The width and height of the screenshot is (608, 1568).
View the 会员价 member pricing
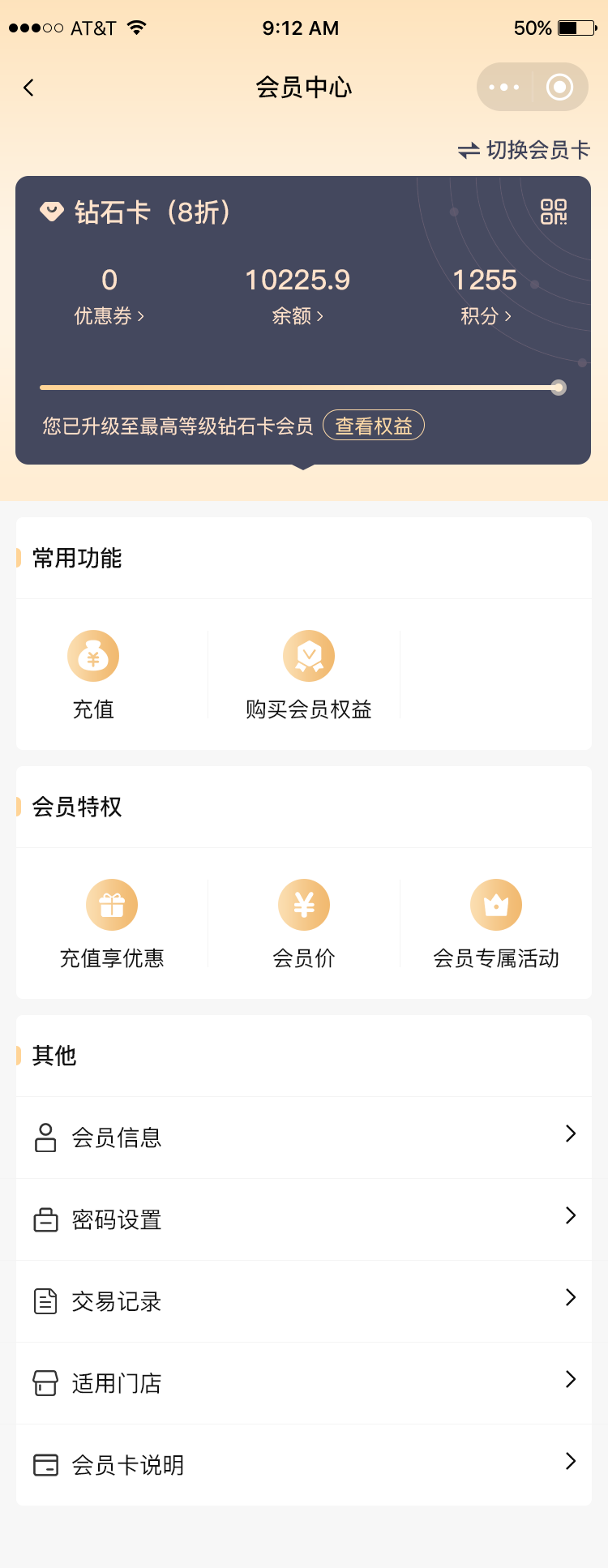[304, 923]
